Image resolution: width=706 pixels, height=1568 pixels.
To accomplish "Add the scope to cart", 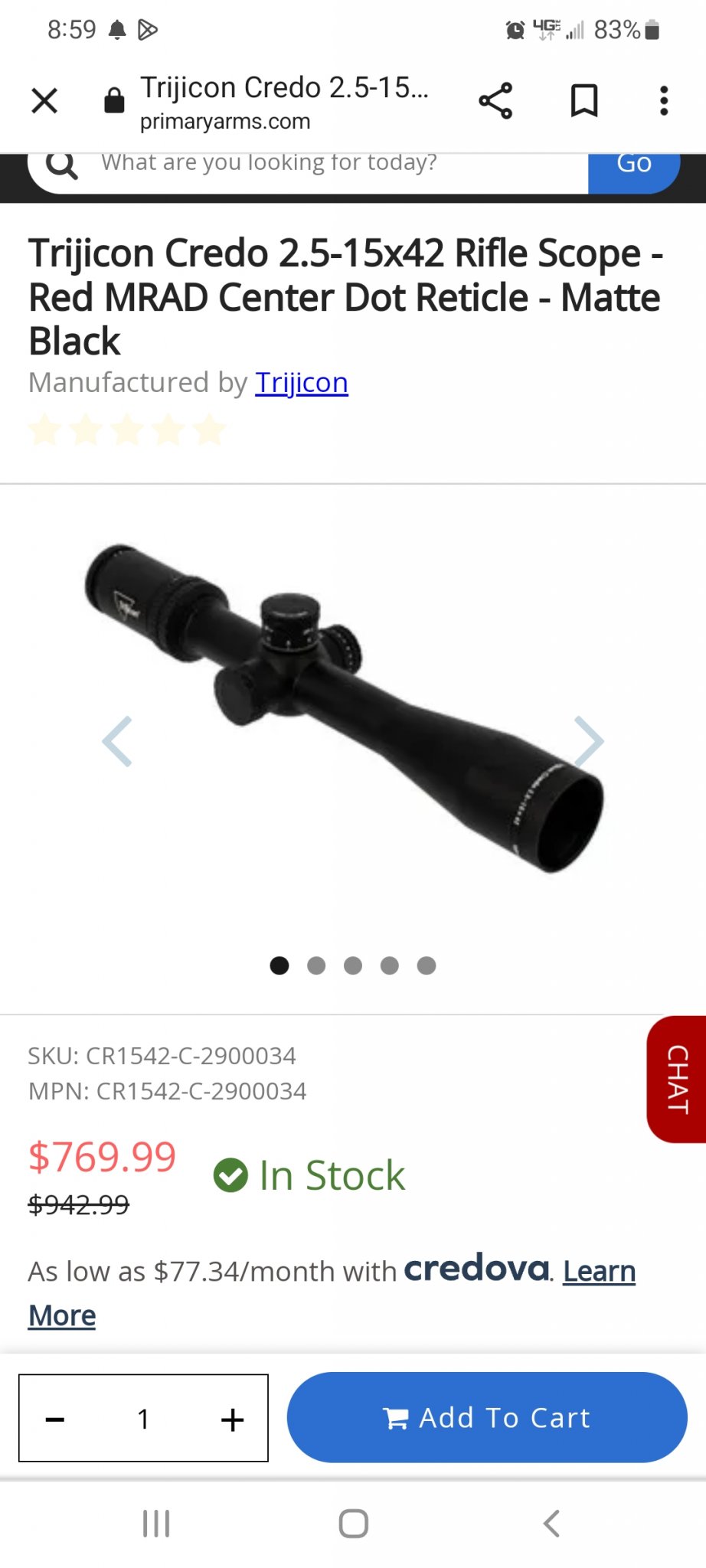I will [487, 1417].
